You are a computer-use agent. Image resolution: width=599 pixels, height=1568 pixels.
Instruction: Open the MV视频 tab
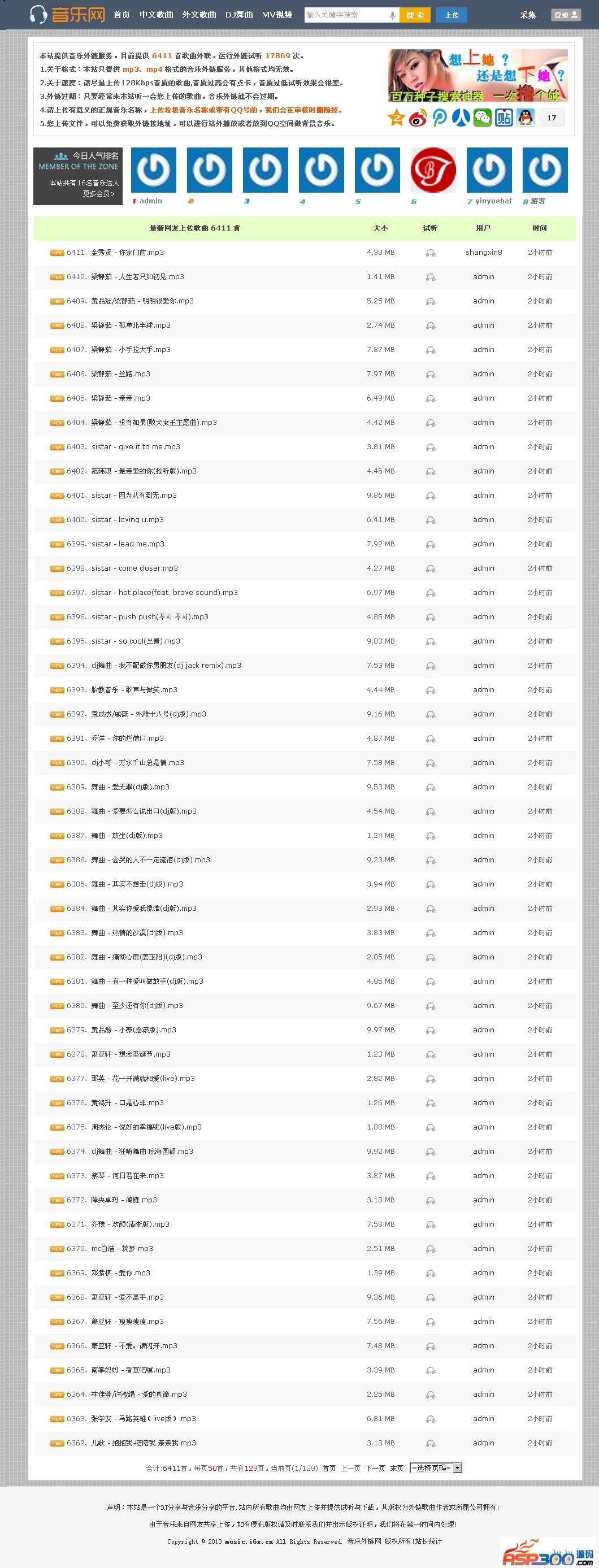click(277, 15)
